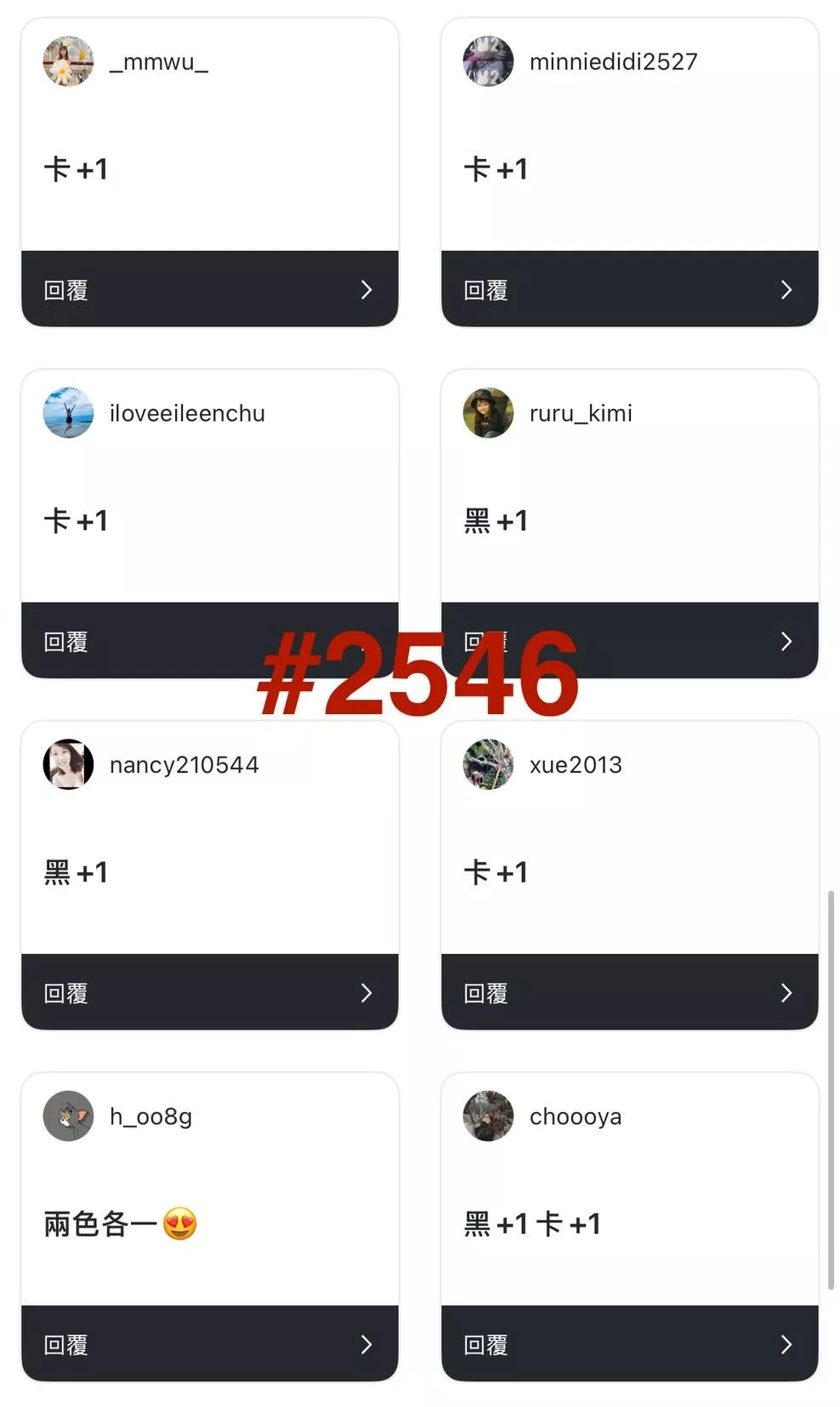The height and width of the screenshot is (1407, 840).
Task: Reply to minniedidi2527's response
Action: click(x=629, y=289)
